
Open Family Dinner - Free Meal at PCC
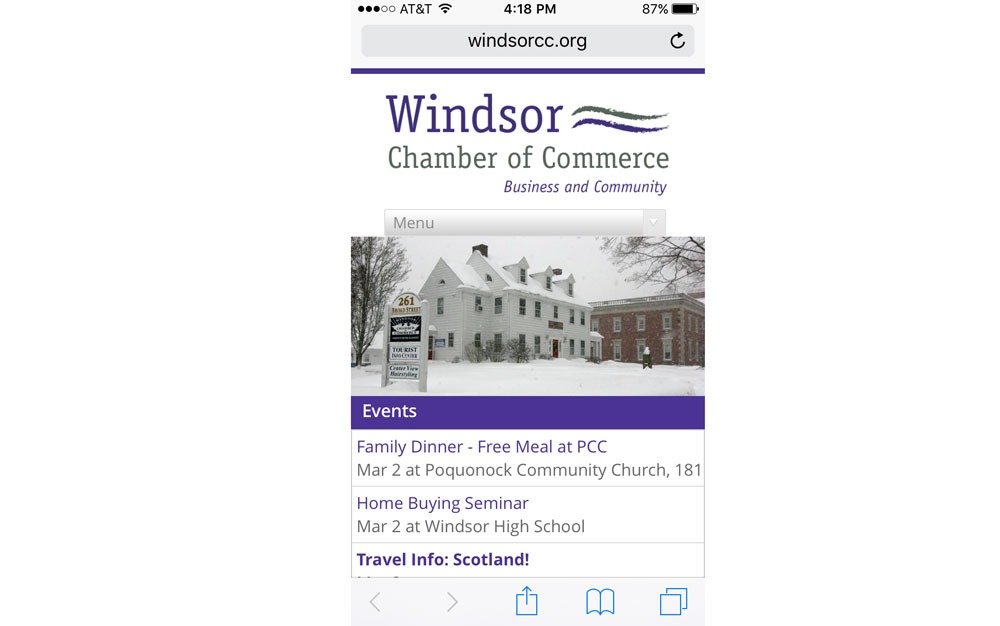(x=482, y=447)
